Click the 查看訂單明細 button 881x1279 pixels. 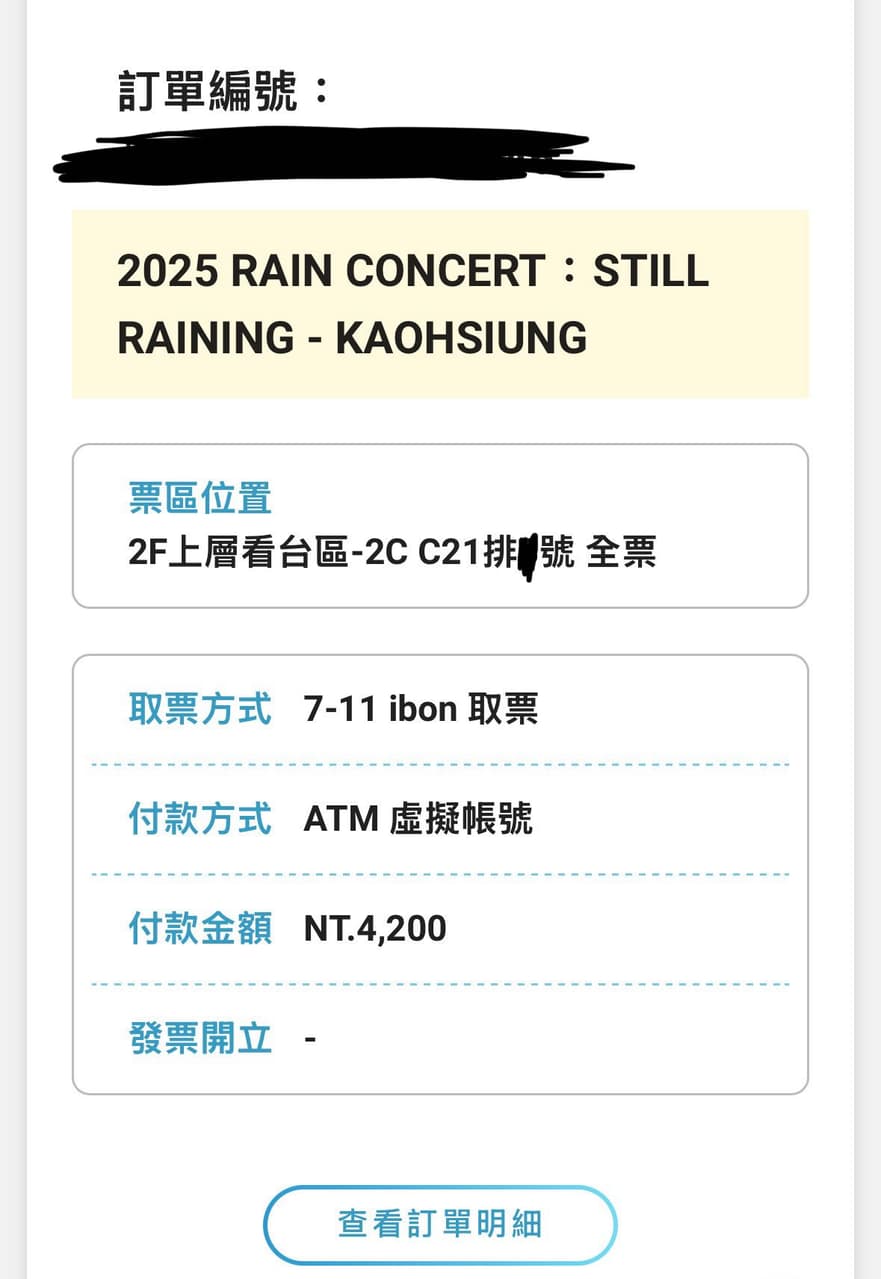(x=440, y=1224)
